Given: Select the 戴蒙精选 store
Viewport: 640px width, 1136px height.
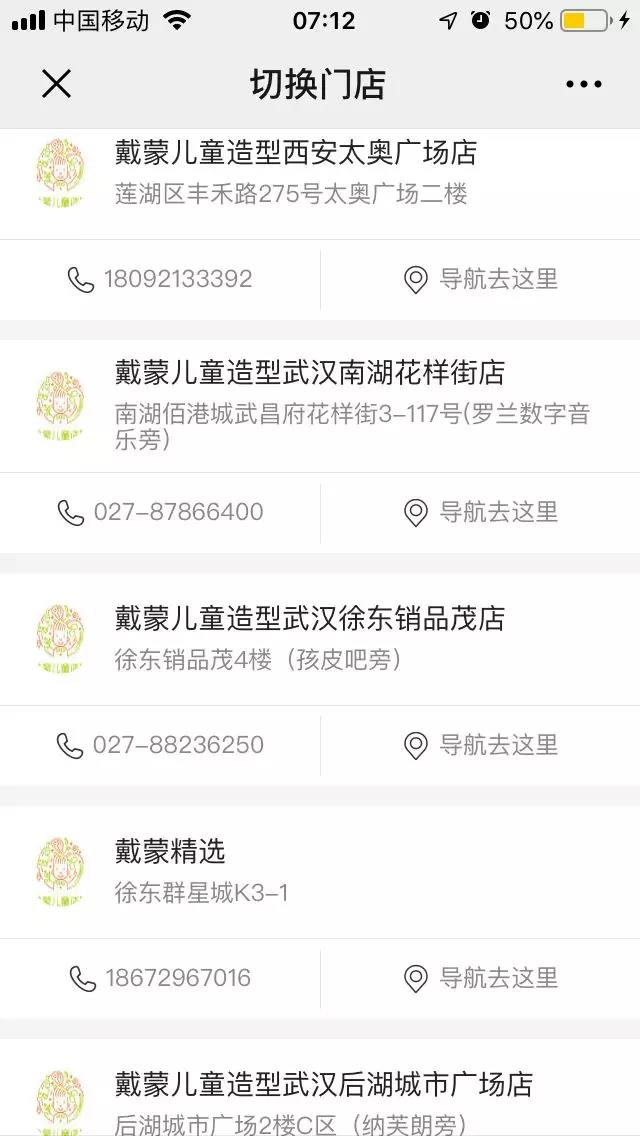Looking at the screenshot, I should pos(320,872).
